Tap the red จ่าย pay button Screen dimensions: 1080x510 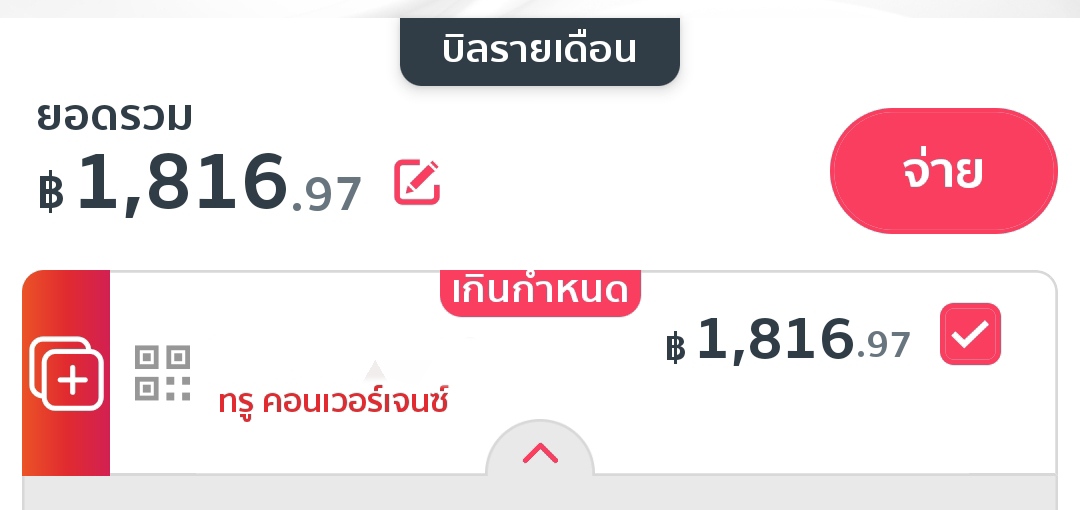pyautogui.click(x=943, y=171)
